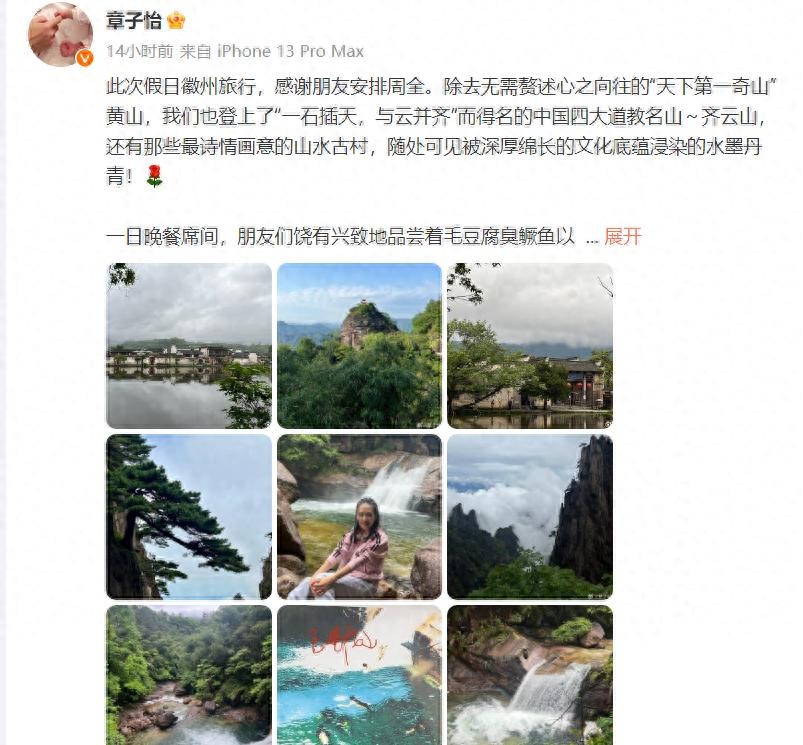
Task: Open the old house by water photo
Action: tap(529, 346)
